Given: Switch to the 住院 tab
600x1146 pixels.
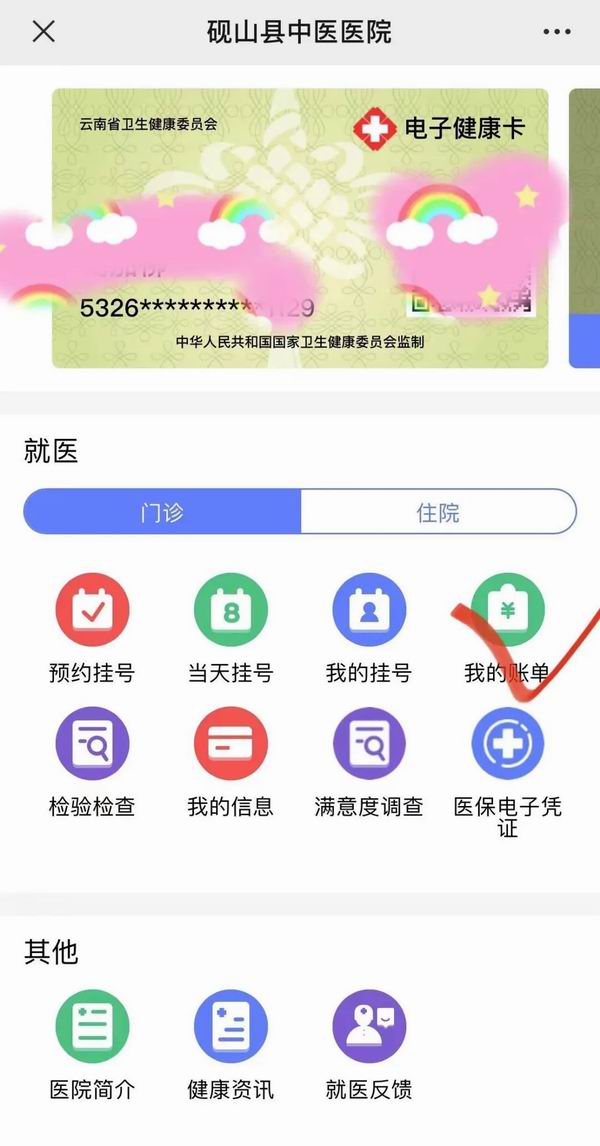Looking at the screenshot, I should (x=438, y=513).
